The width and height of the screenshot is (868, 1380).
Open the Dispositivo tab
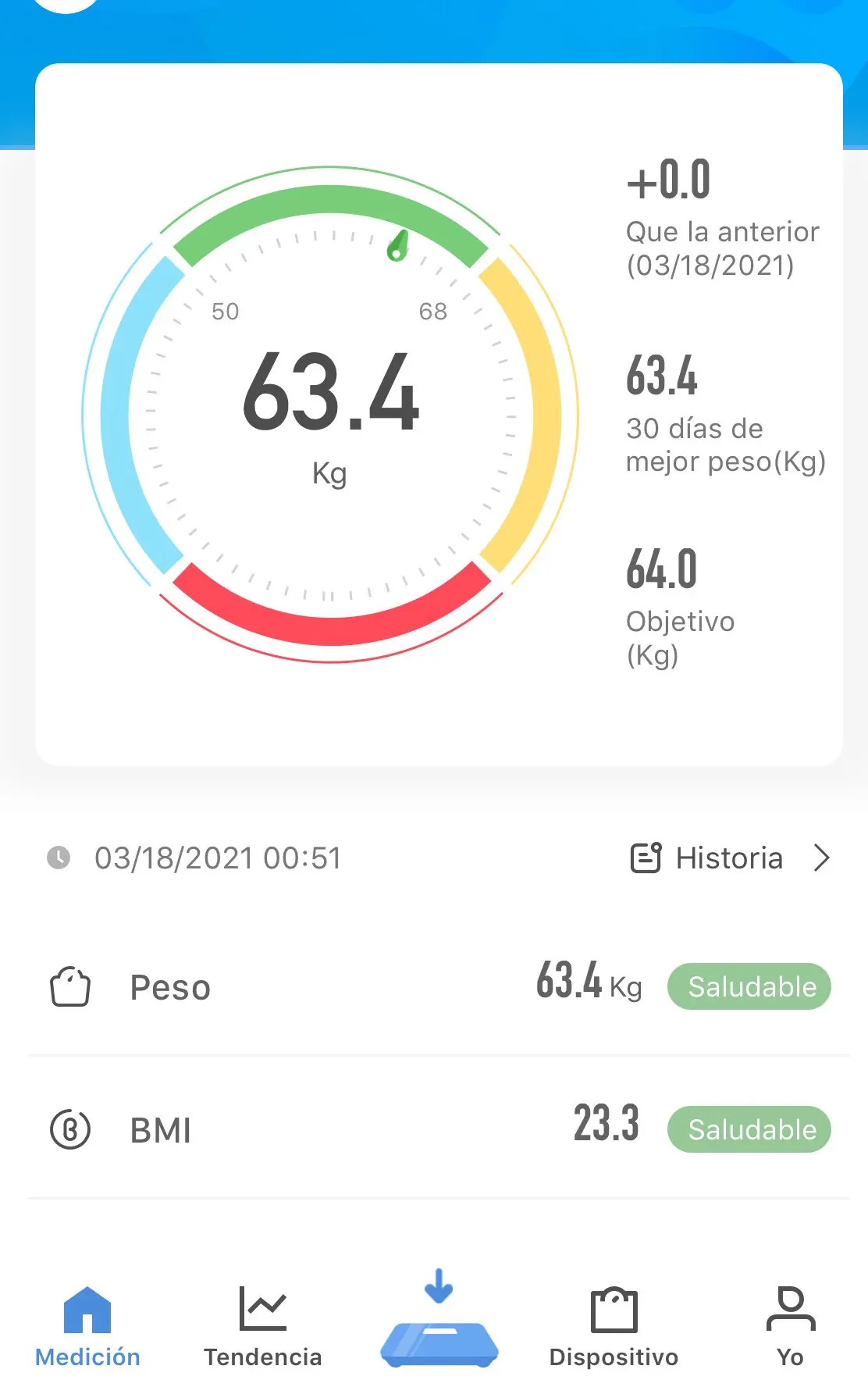click(x=614, y=1327)
